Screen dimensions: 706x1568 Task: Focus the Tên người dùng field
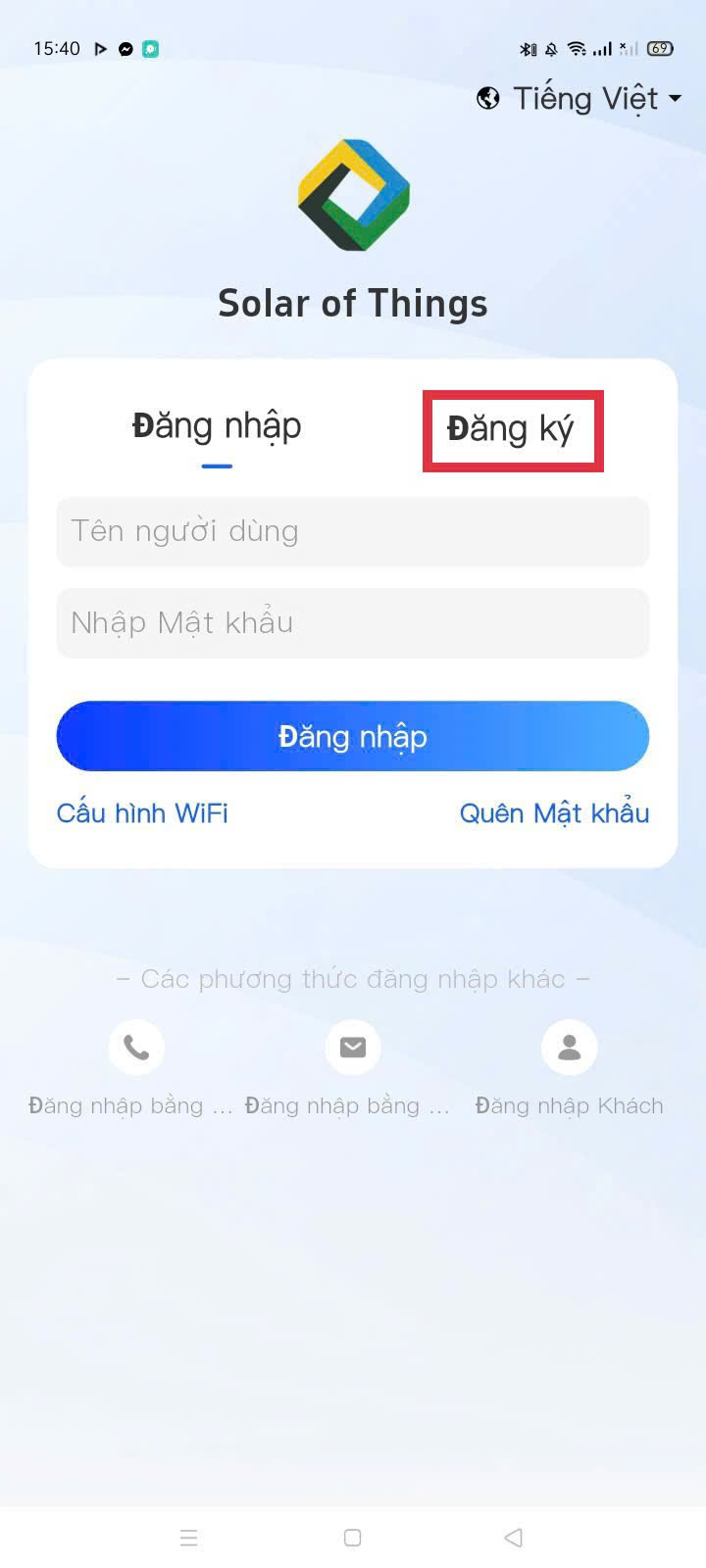click(x=353, y=531)
